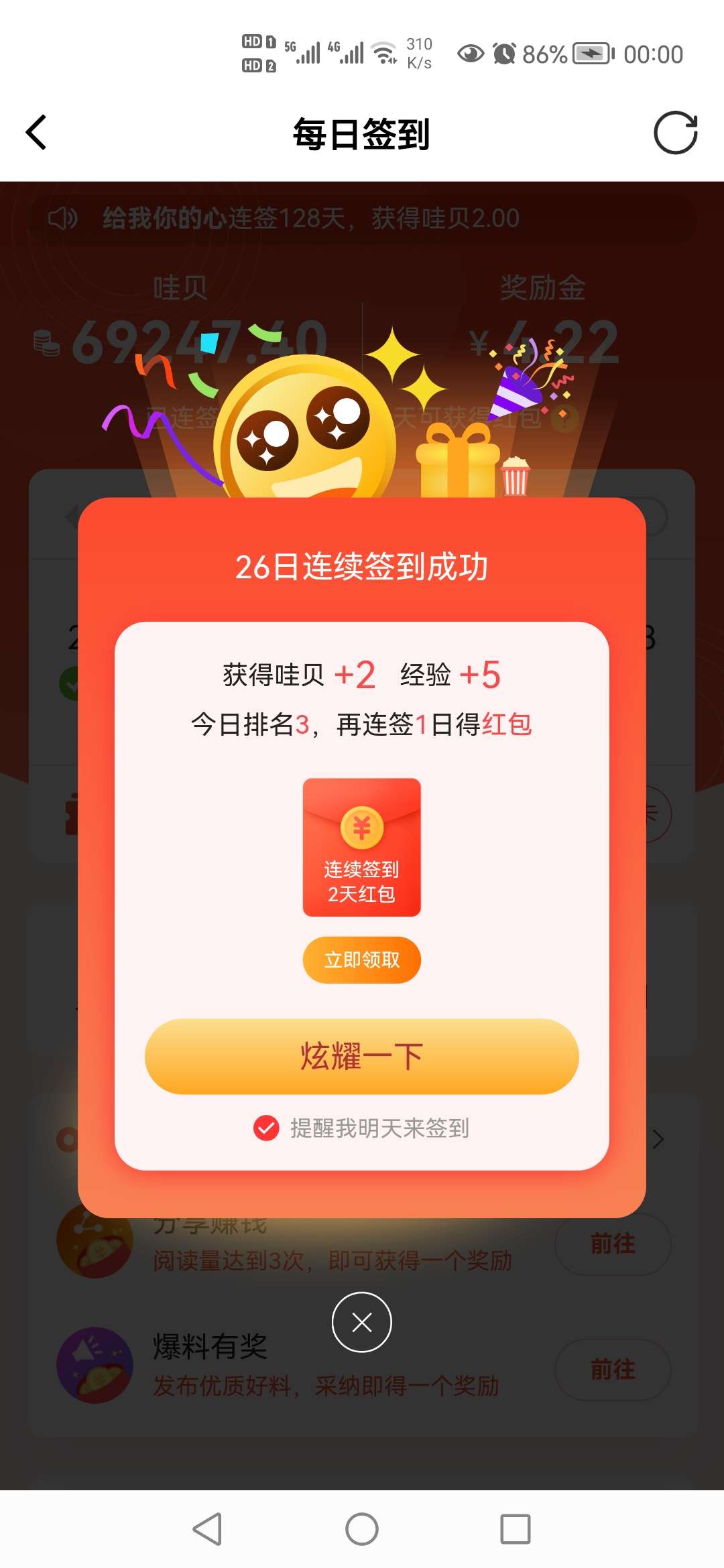Screen dimensions: 724x1568
Task: Dismiss the check-in success popup
Action: pyautogui.click(x=361, y=1322)
